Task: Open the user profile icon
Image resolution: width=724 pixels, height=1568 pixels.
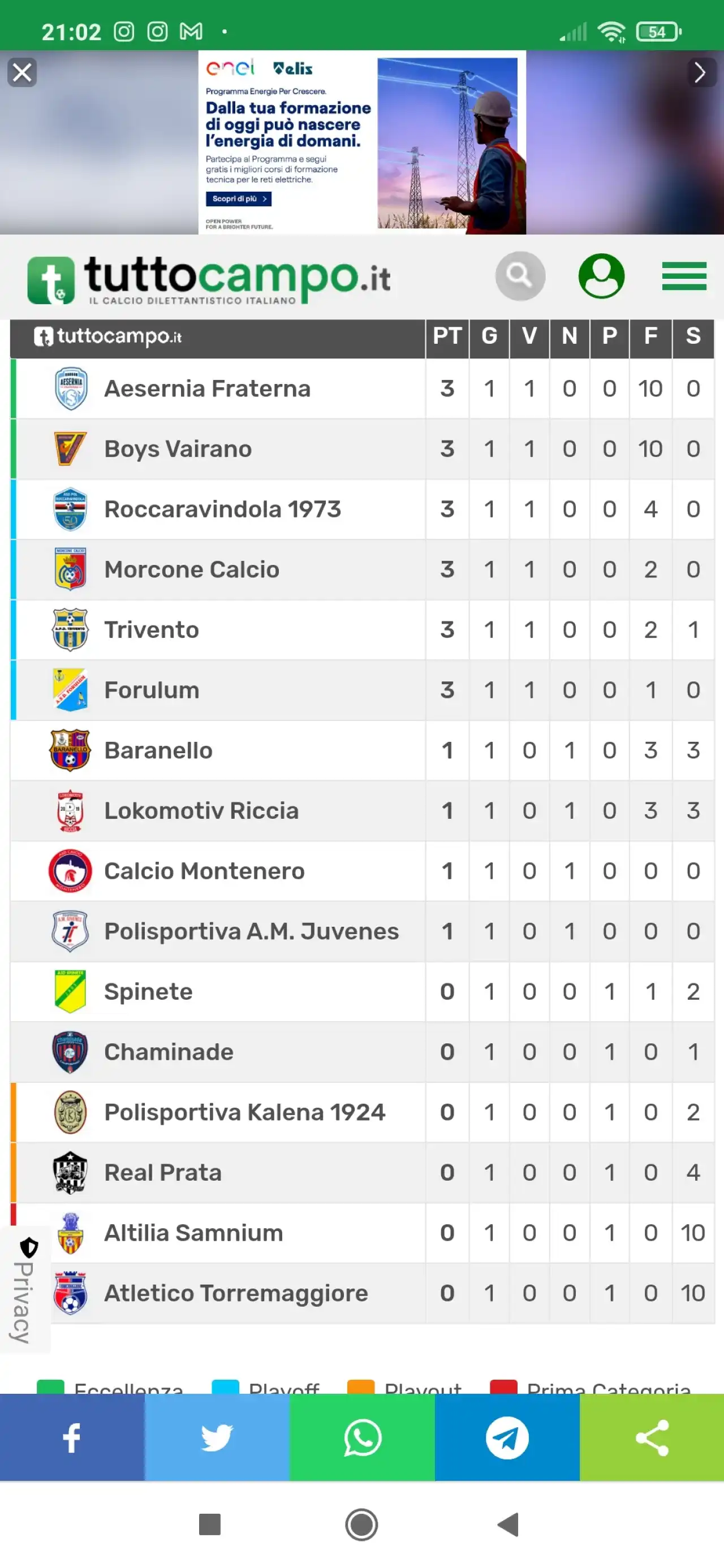Action: coord(601,276)
